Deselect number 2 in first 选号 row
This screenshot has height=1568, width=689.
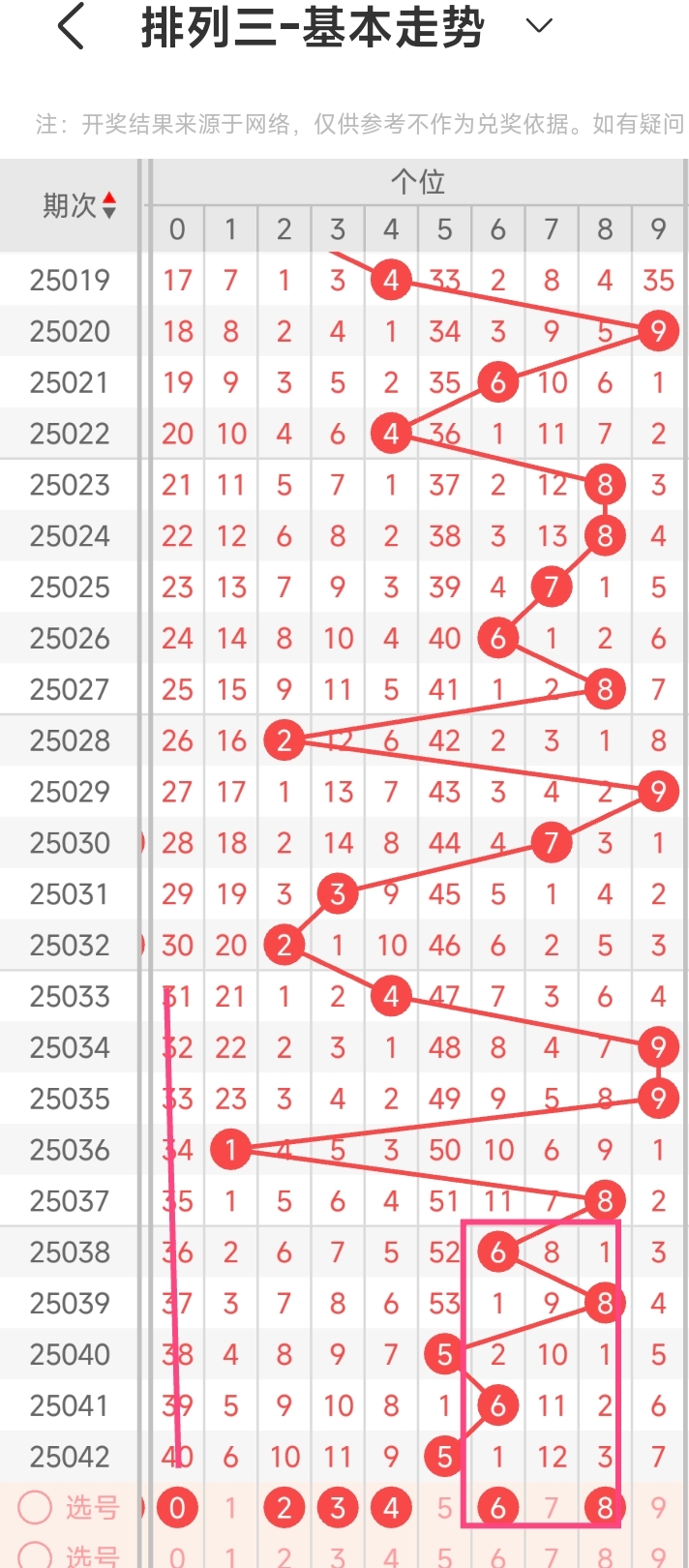click(284, 1507)
